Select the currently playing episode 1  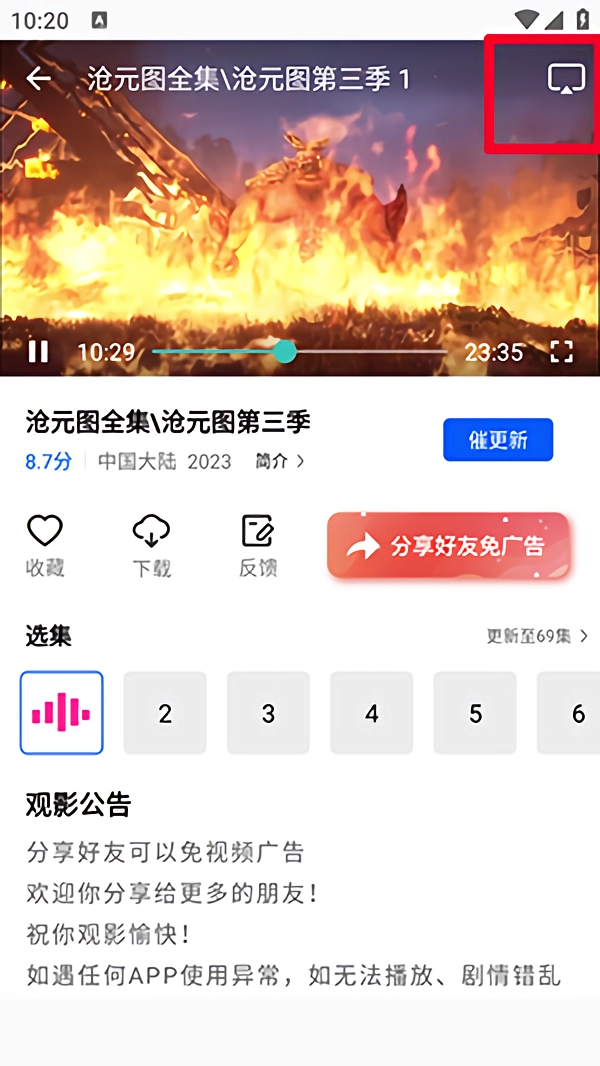[x=62, y=713]
